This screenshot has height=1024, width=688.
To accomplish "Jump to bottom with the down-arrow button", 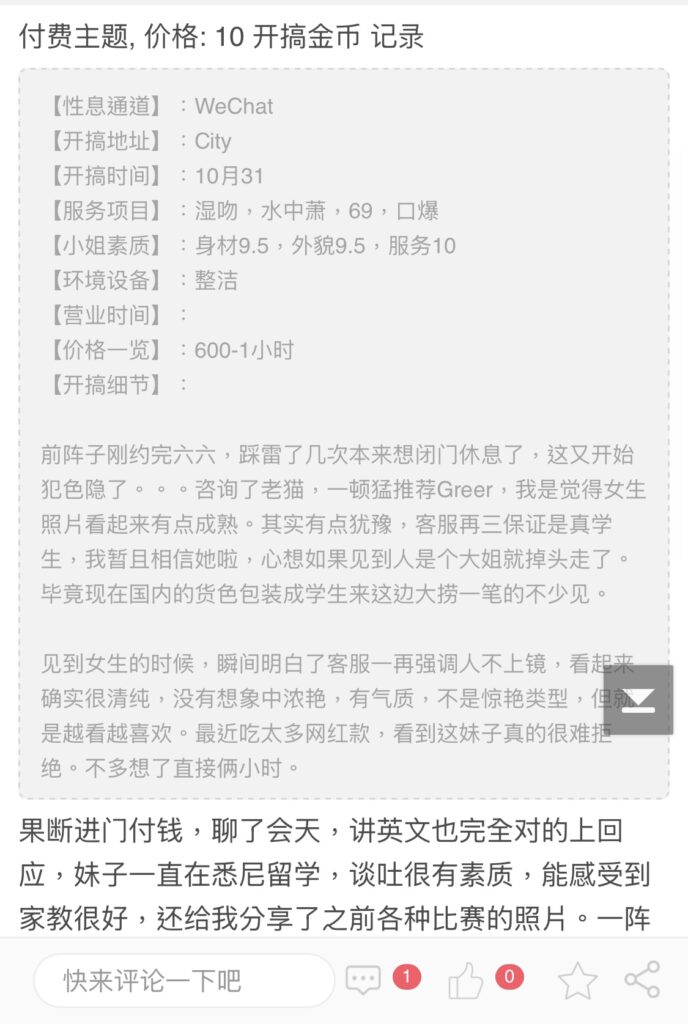I will point(638,700).
